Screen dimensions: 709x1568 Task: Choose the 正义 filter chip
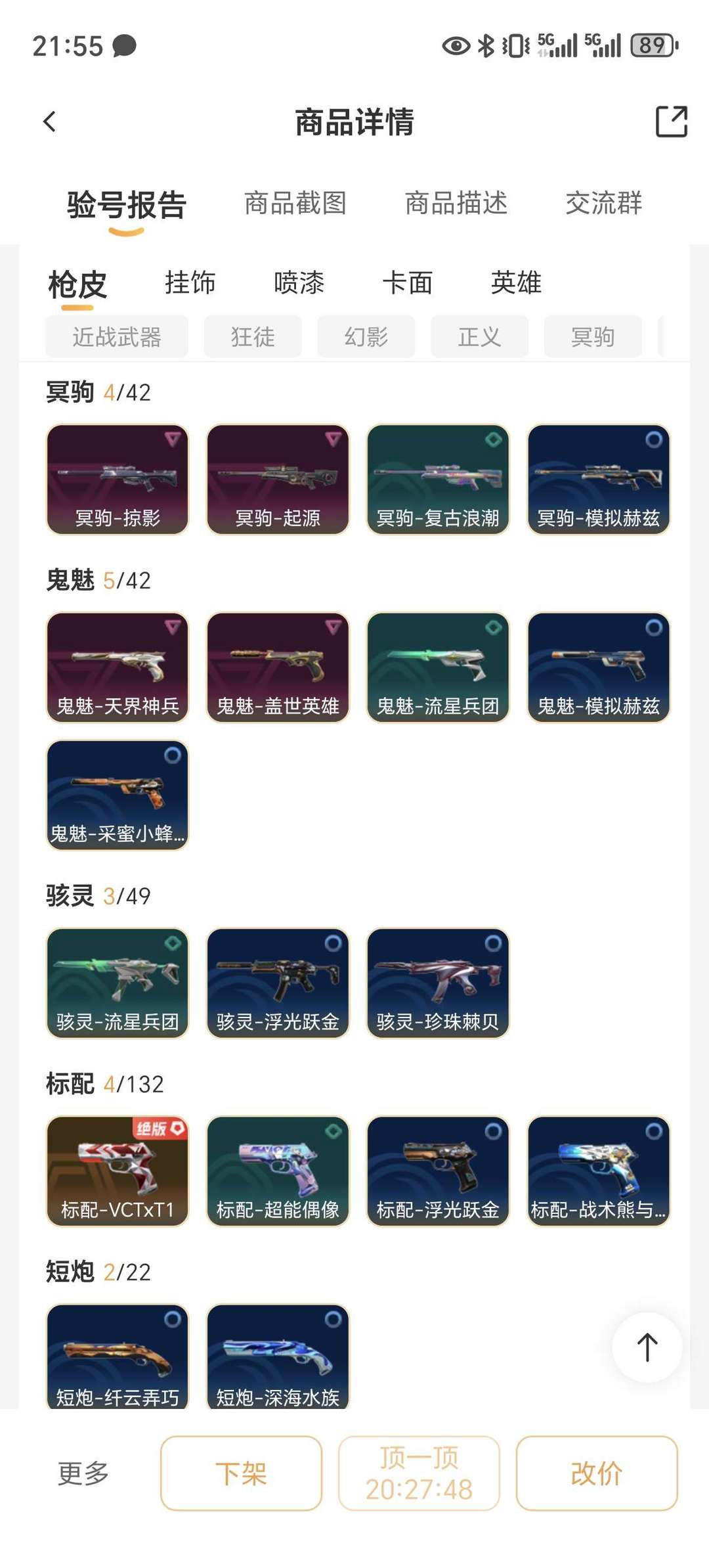tap(479, 337)
